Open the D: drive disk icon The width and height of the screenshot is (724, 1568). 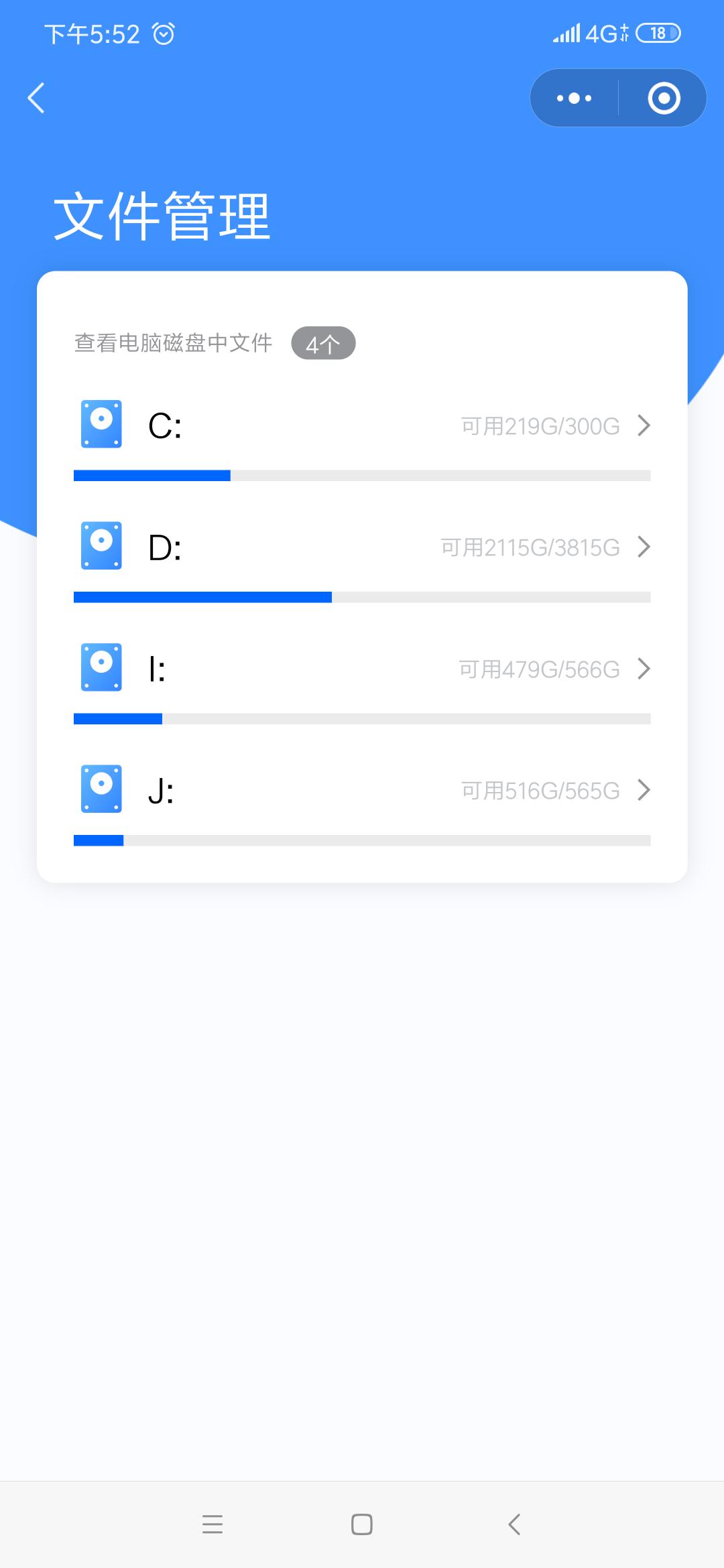pyautogui.click(x=101, y=547)
